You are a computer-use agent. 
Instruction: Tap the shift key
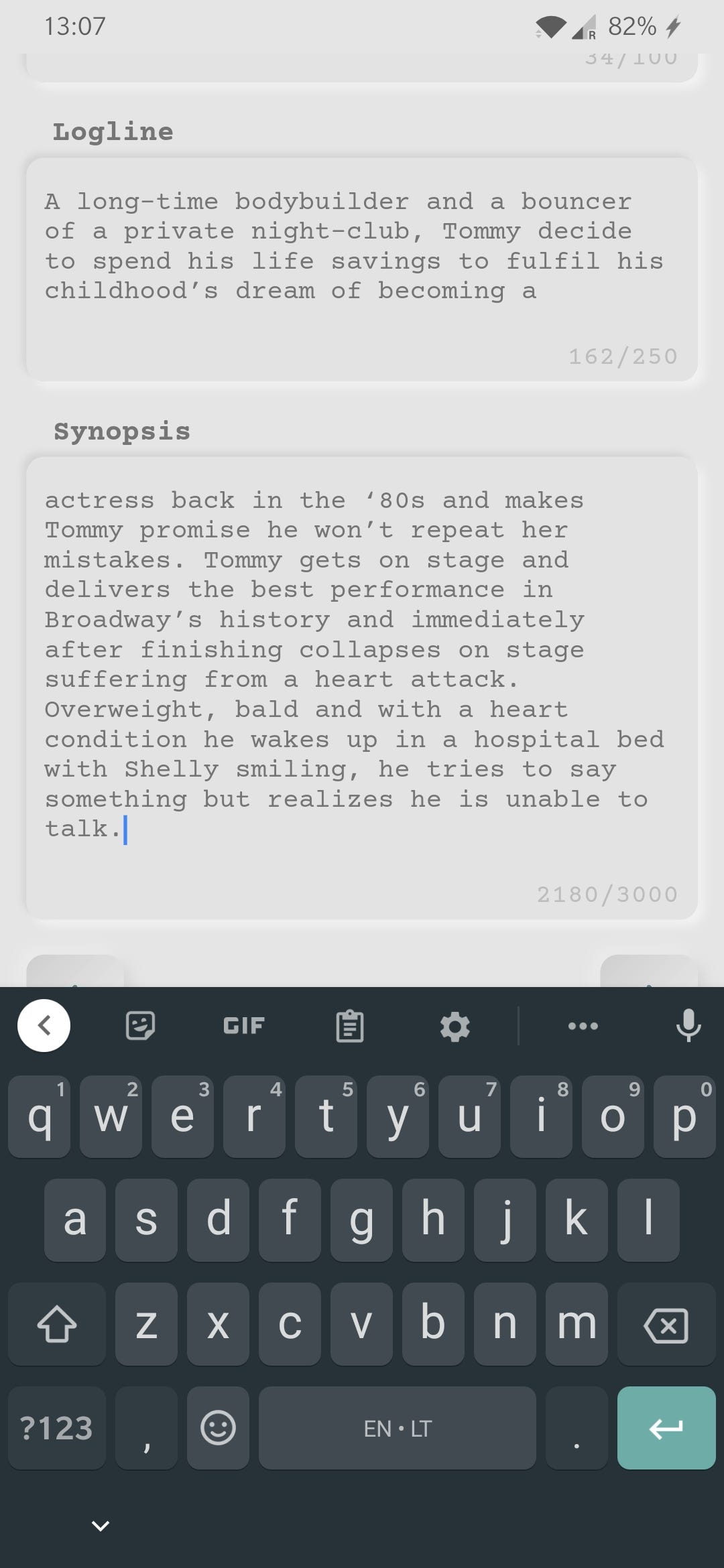pos(57,1324)
